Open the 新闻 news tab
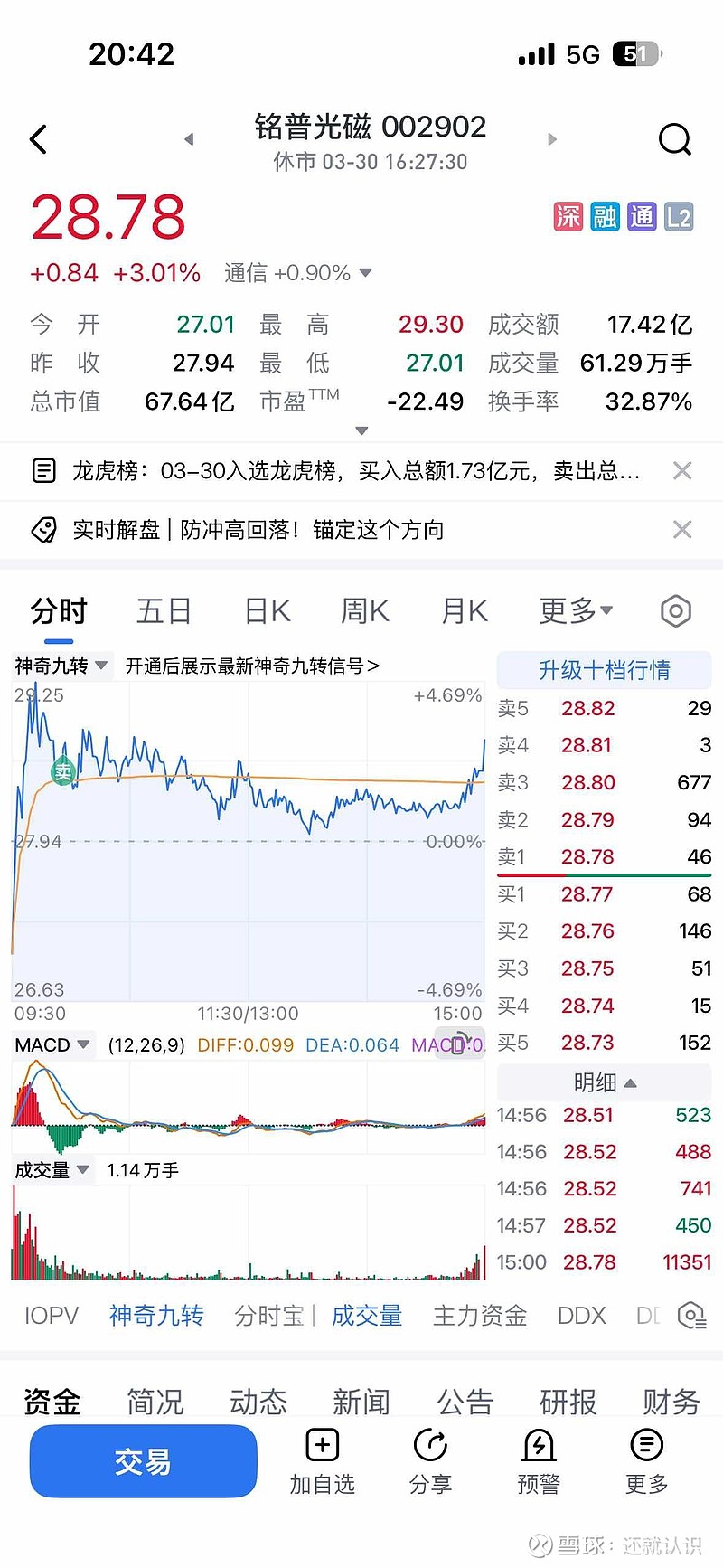The image size is (723, 1568). click(x=361, y=1402)
